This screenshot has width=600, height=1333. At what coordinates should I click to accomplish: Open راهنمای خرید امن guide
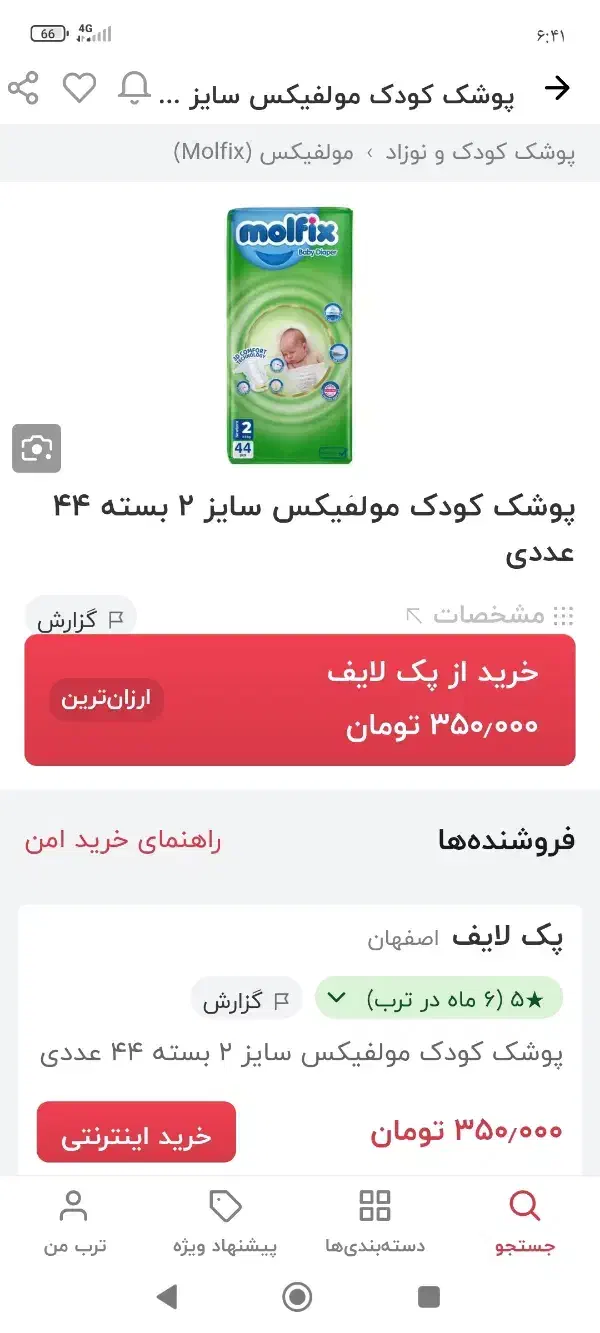pyautogui.click(x=123, y=841)
